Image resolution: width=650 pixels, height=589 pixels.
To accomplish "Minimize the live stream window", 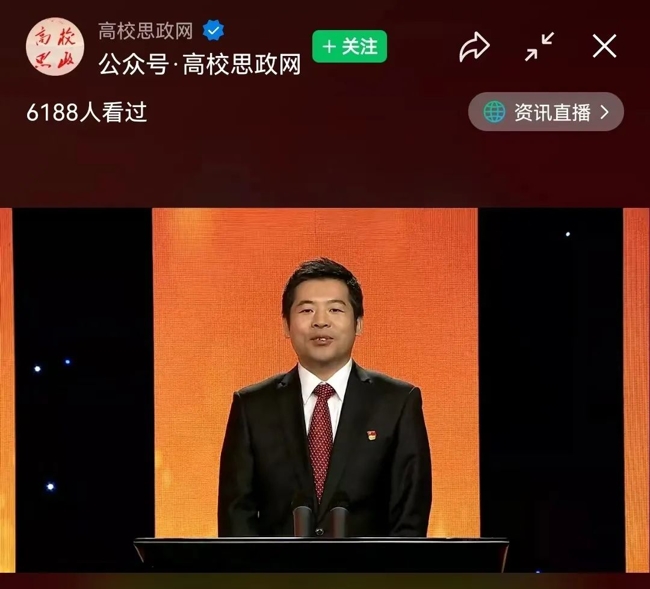I will [540, 46].
